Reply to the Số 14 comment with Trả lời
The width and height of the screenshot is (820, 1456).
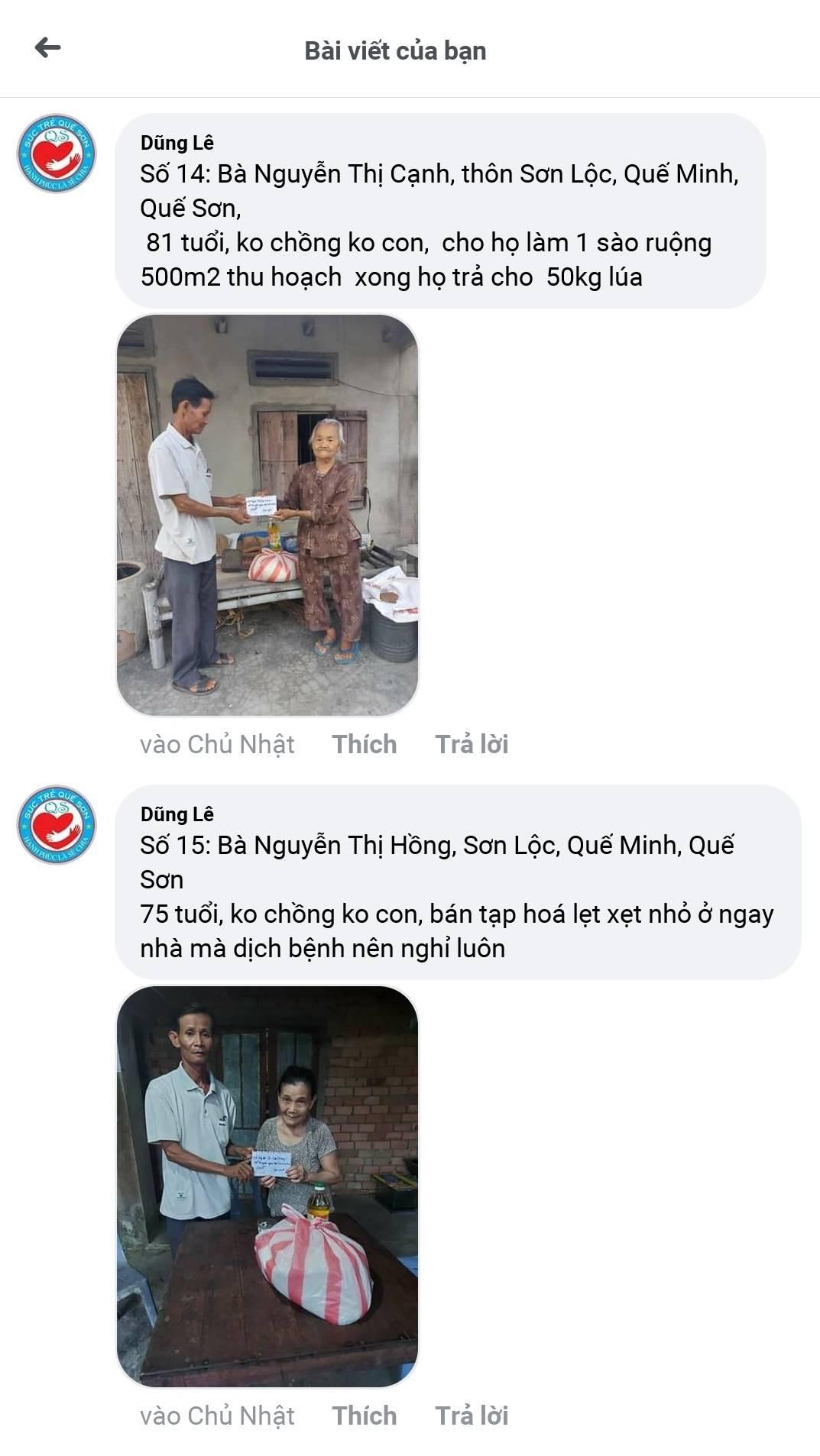tap(472, 744)
